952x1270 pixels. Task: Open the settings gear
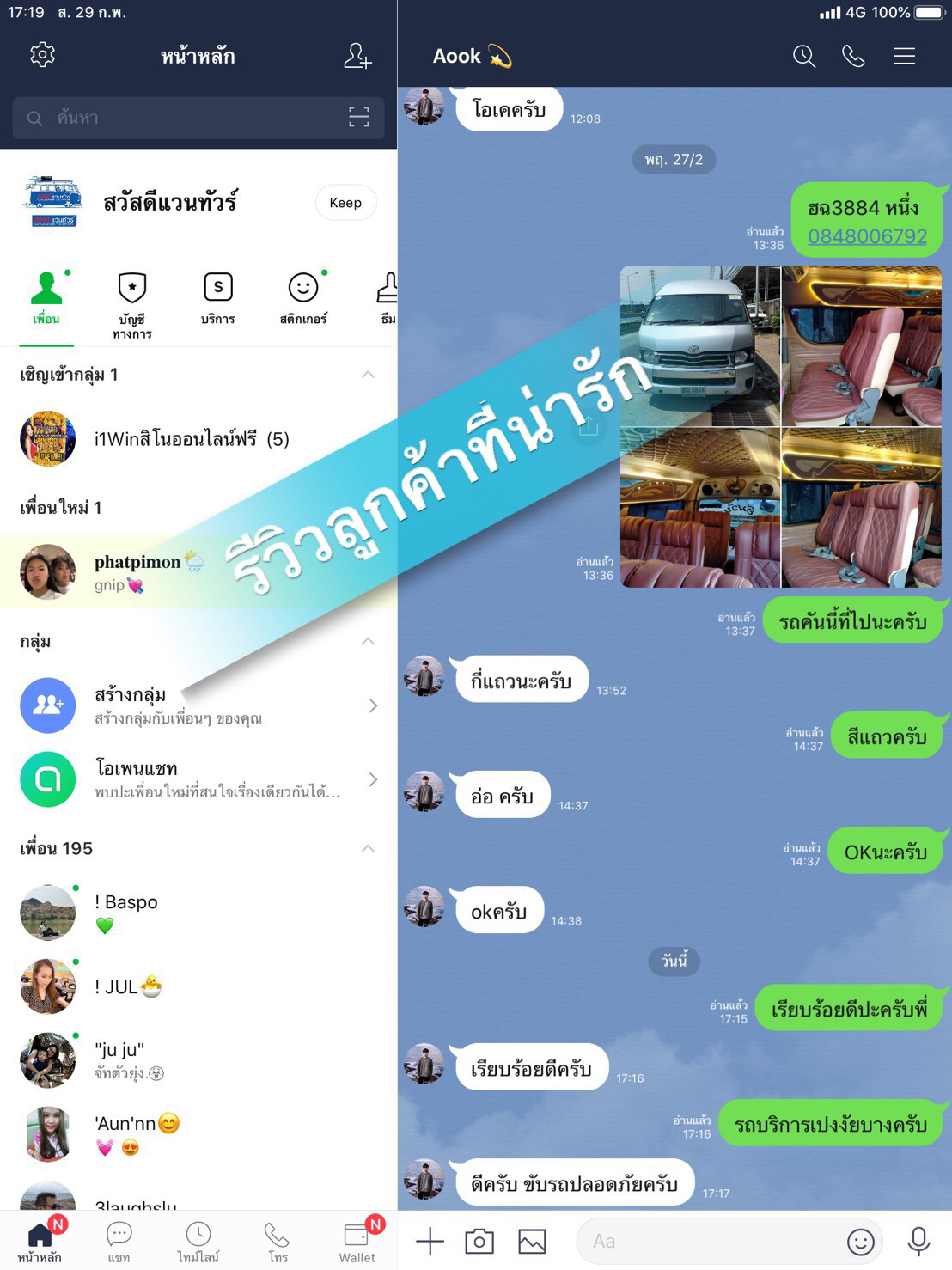point(42,55)
